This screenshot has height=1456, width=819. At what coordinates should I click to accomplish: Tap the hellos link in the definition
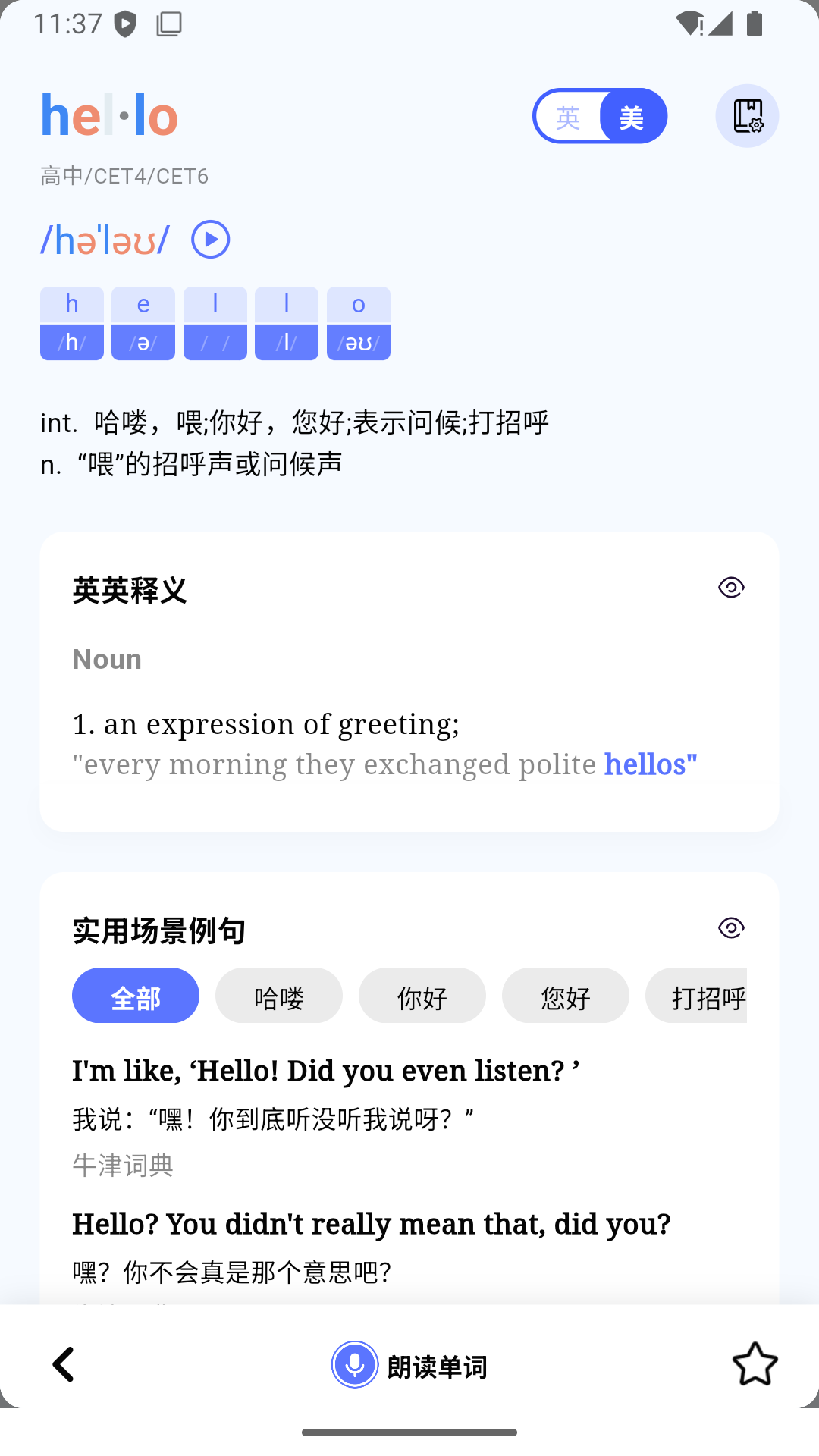pos(647,764)
